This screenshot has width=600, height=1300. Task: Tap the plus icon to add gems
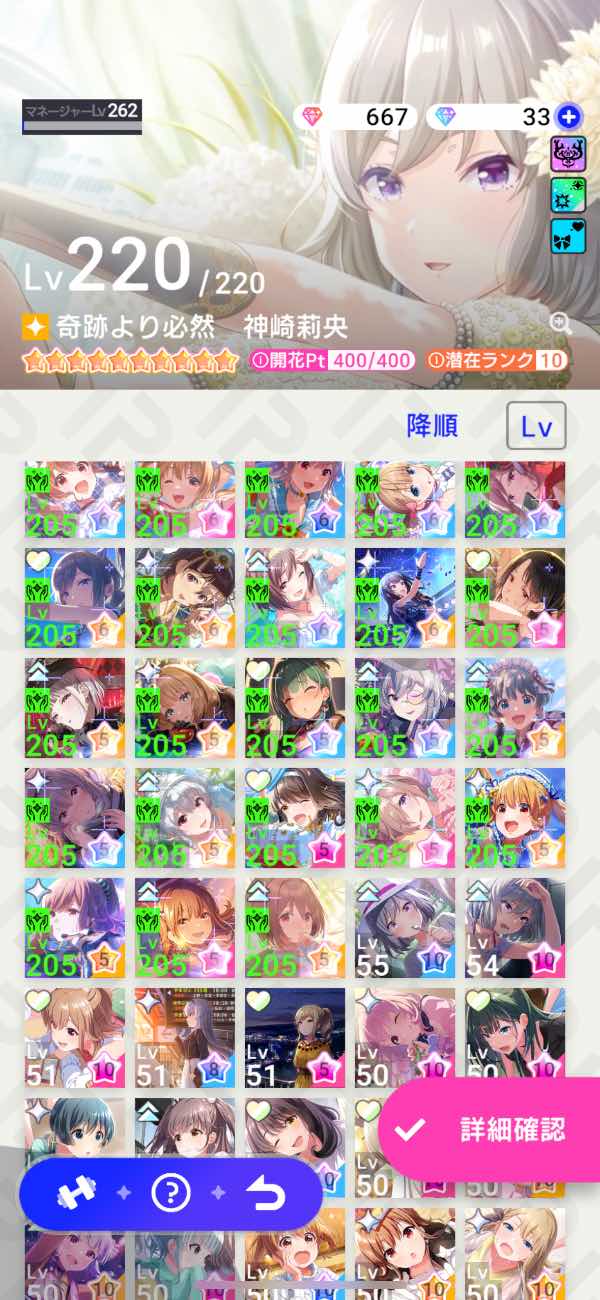click(567, 117)
